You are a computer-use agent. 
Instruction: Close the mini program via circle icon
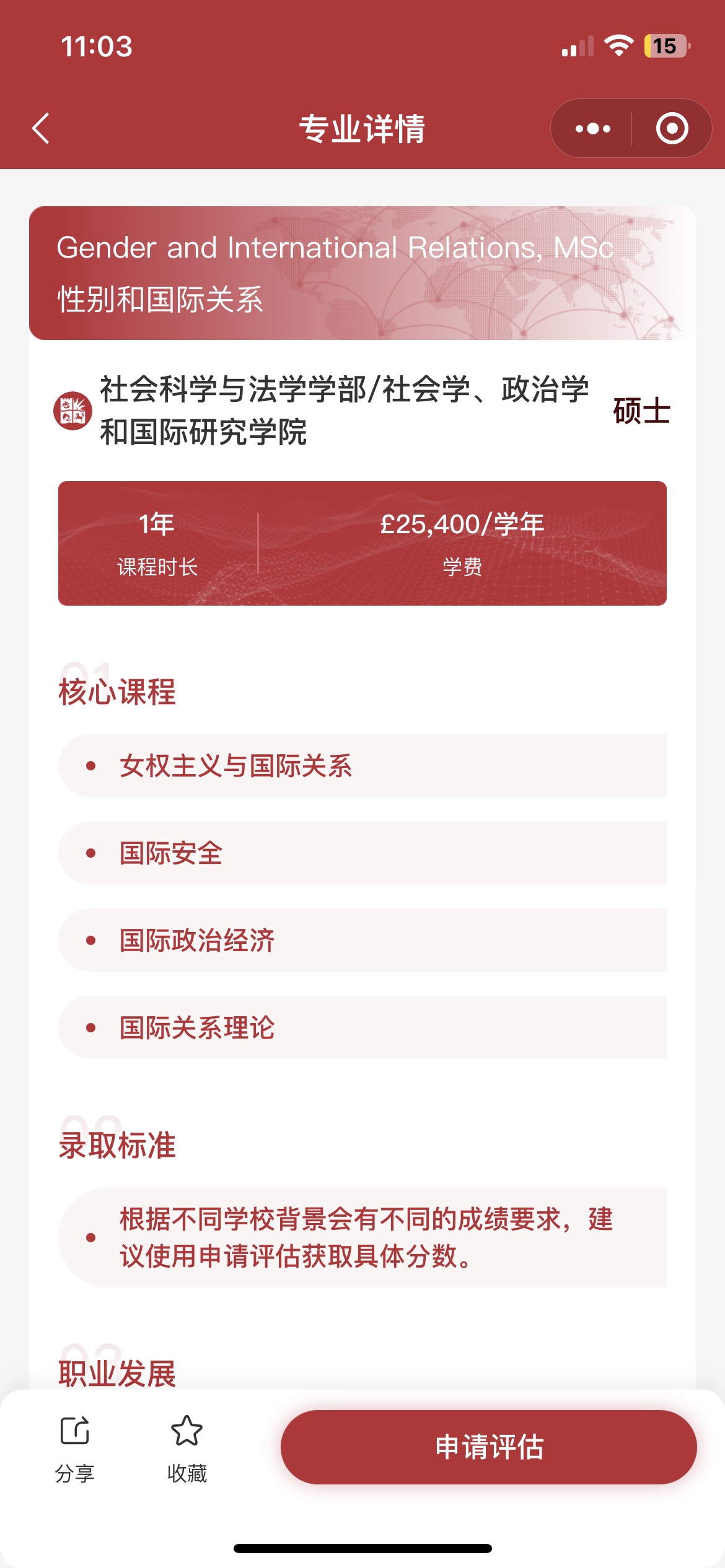pyautogui.click(x=672, y=129)
